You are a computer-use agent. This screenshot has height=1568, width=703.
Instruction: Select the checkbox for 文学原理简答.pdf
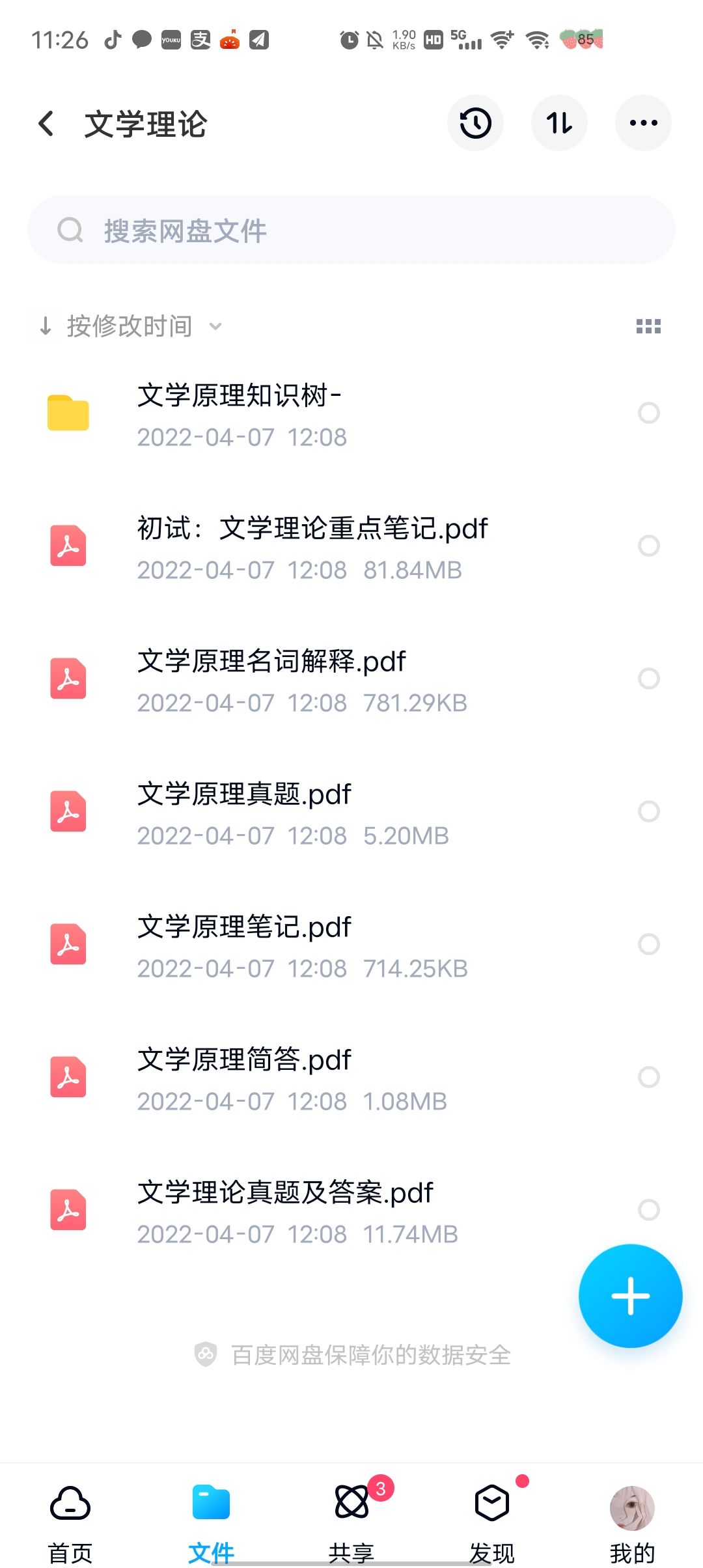tap(649, 1077)
